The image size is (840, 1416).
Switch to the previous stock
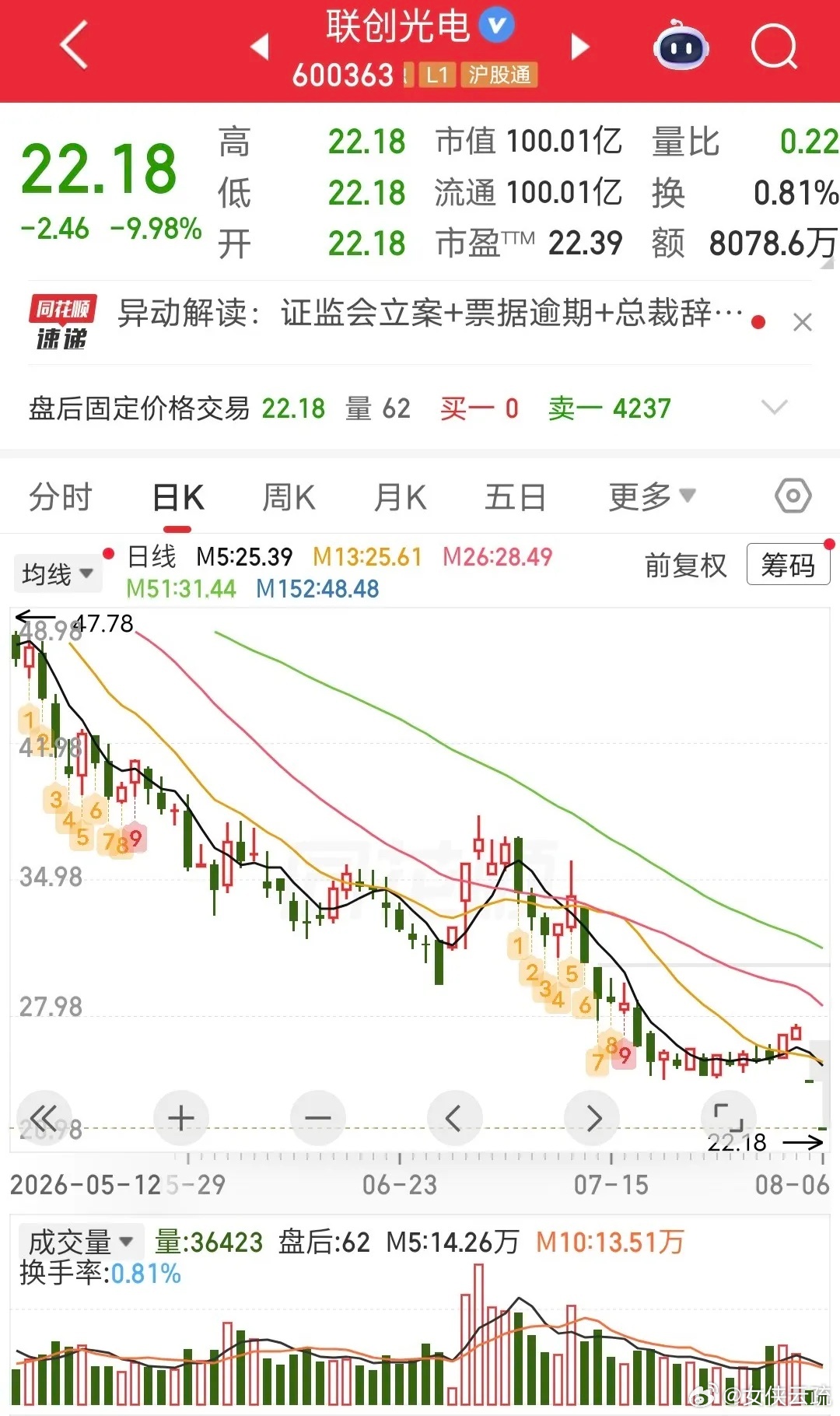click(260, 47)
